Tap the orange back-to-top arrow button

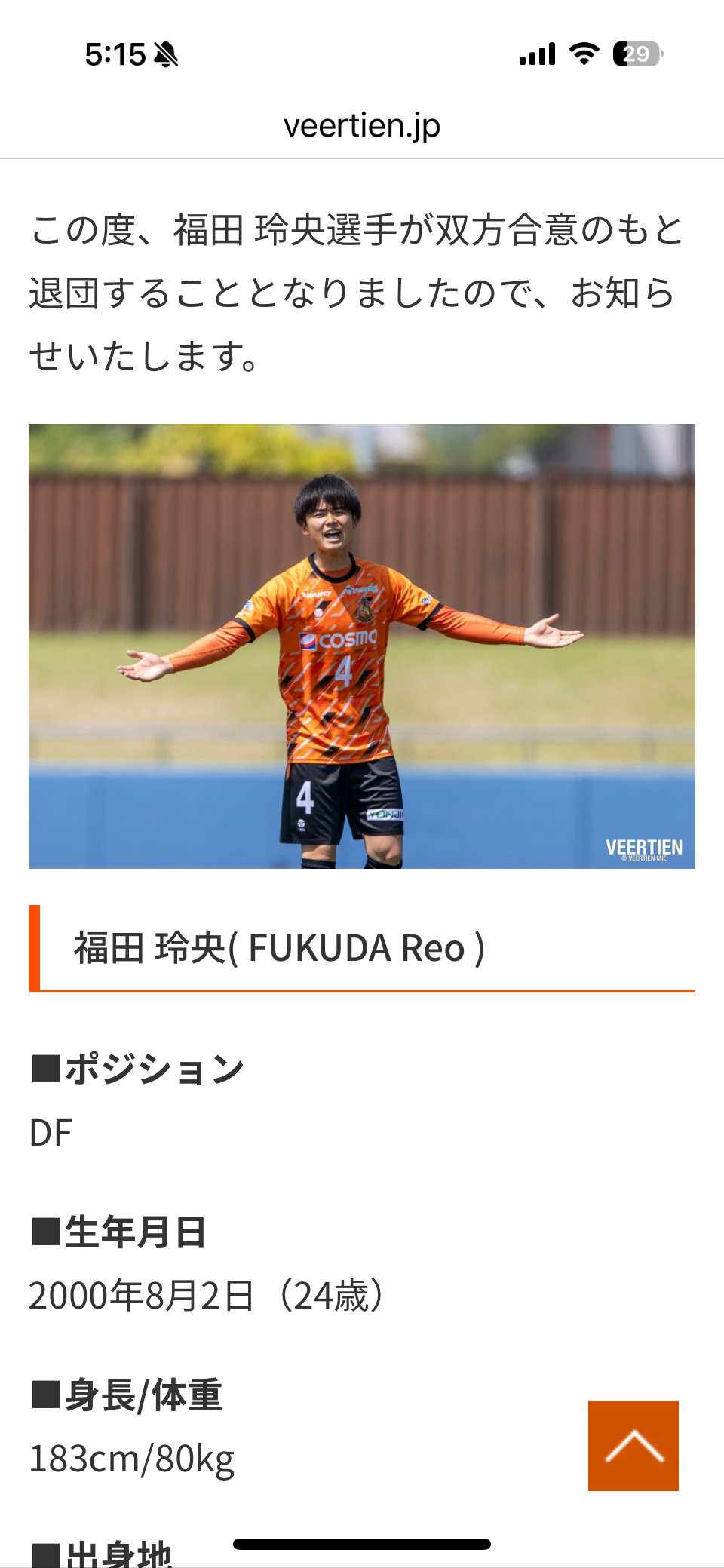pyautogui.click(x=633, y=1445)
